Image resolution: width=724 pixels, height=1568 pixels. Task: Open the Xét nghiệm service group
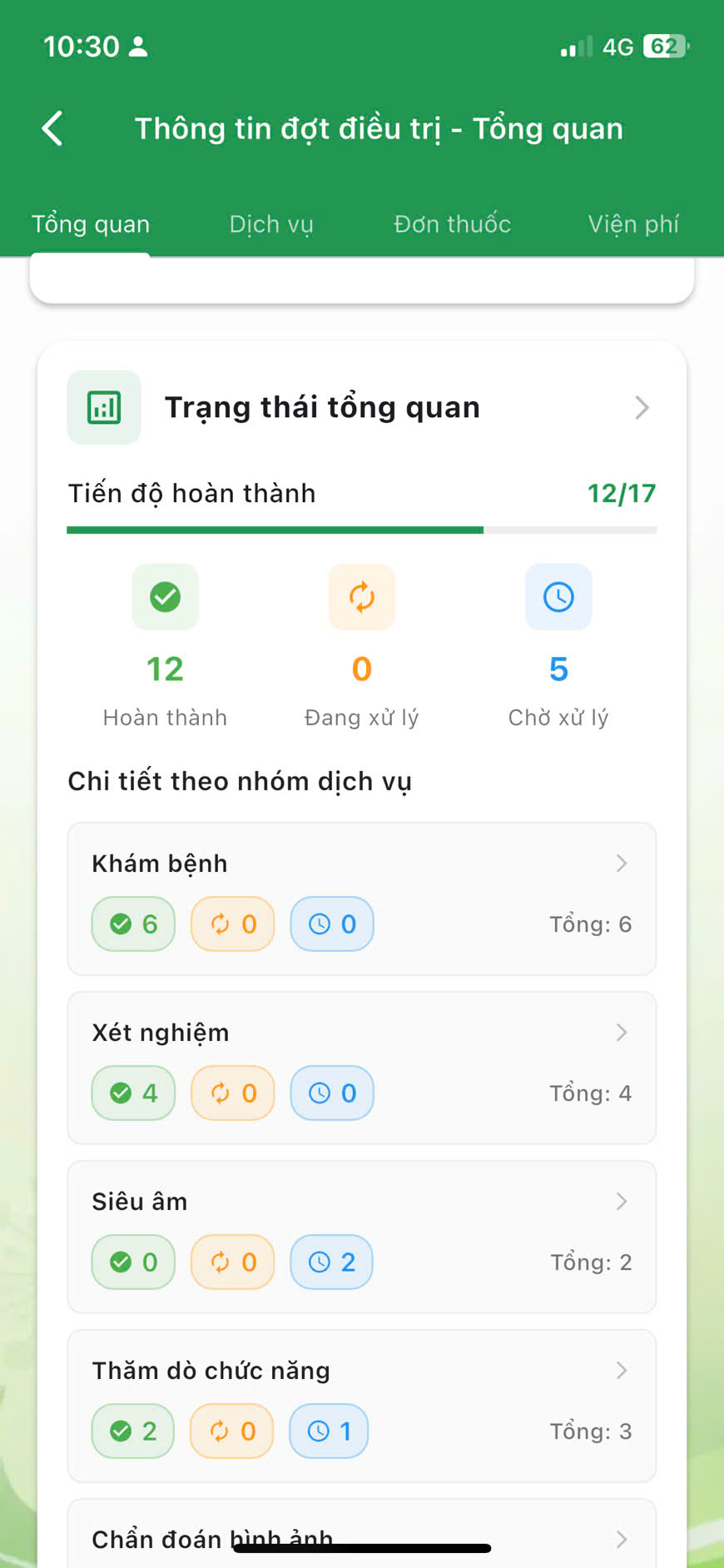361,1034
